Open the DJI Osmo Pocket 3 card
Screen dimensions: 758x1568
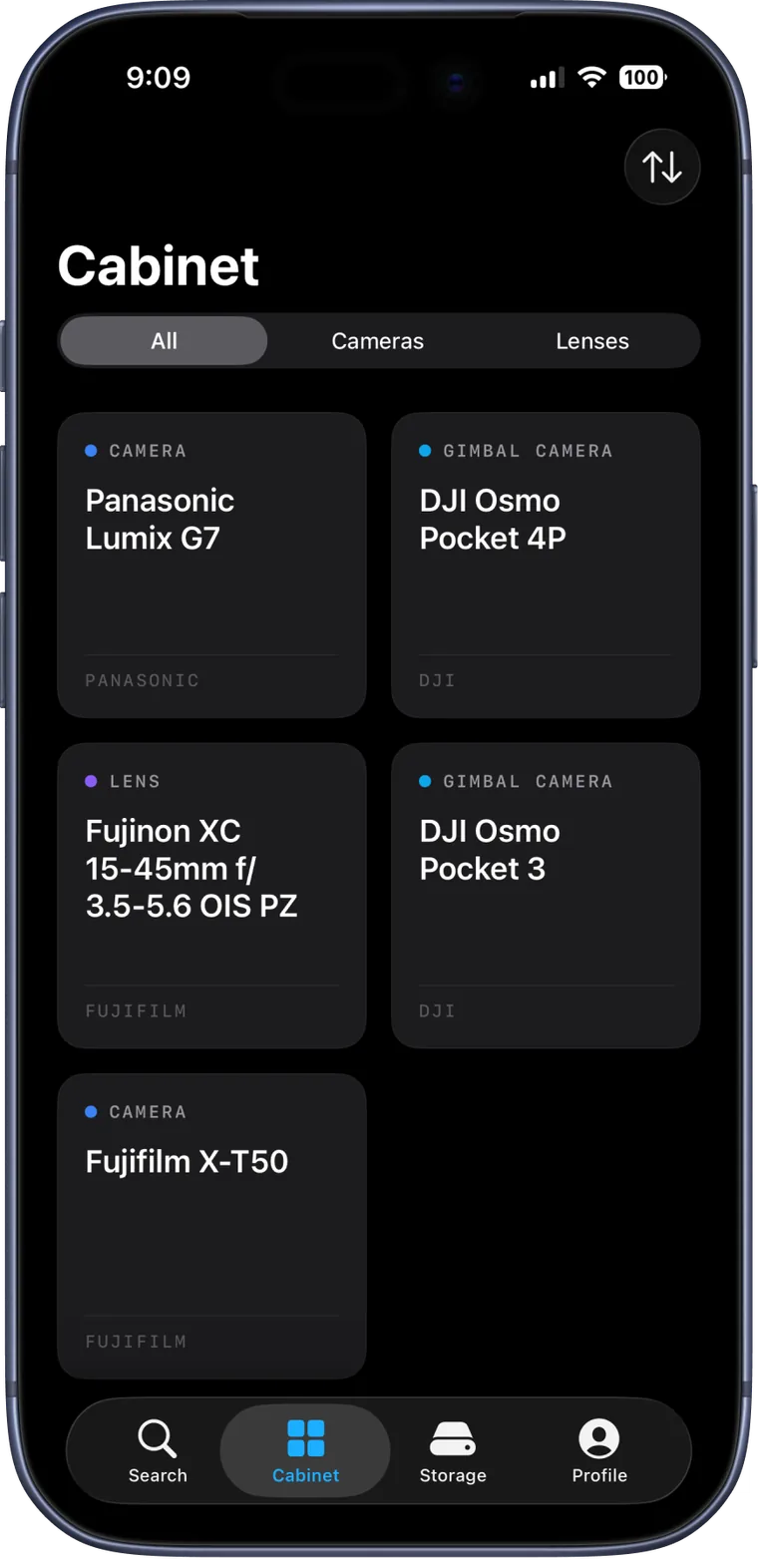click(546, 896)
